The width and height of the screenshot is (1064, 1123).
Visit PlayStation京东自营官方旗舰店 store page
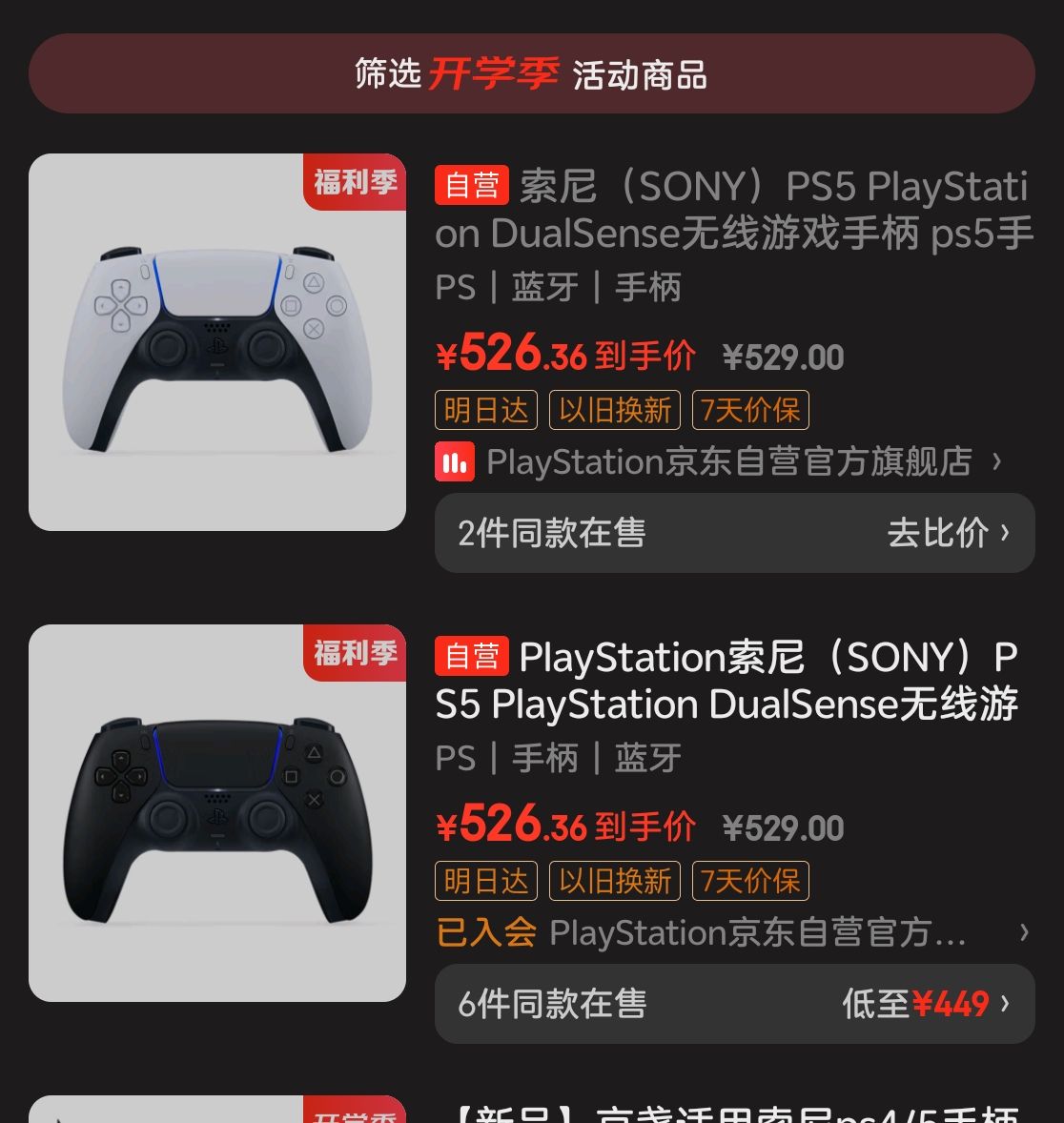[728, 462]
